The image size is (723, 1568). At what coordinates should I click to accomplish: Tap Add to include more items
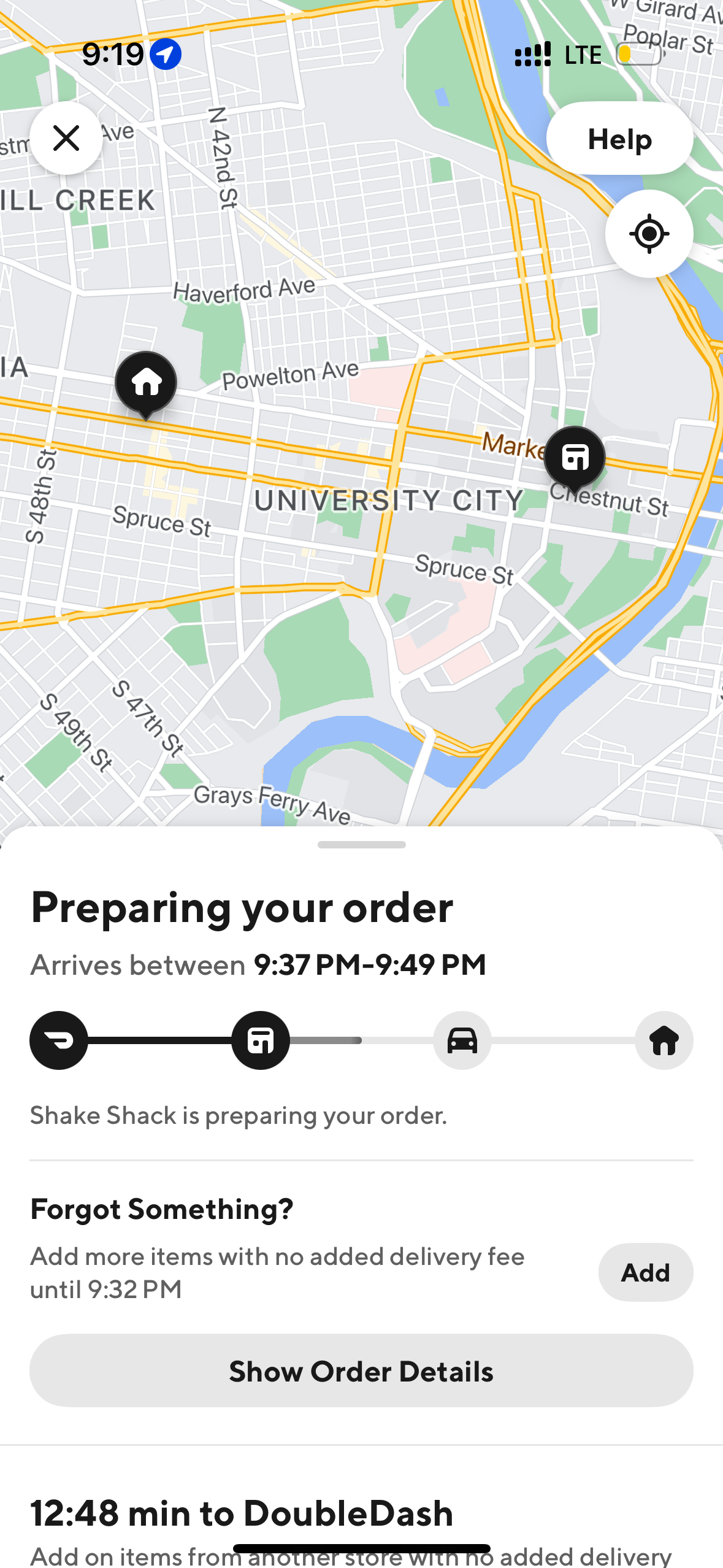point(645,1272)
